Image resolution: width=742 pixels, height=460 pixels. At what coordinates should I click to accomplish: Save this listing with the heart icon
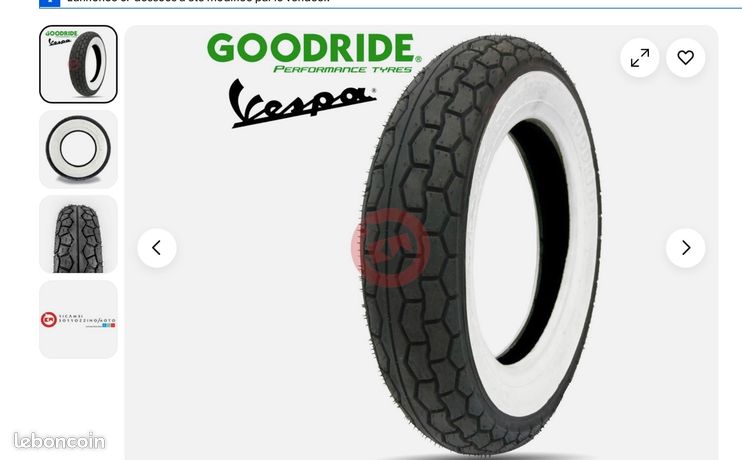click(685, 58)
